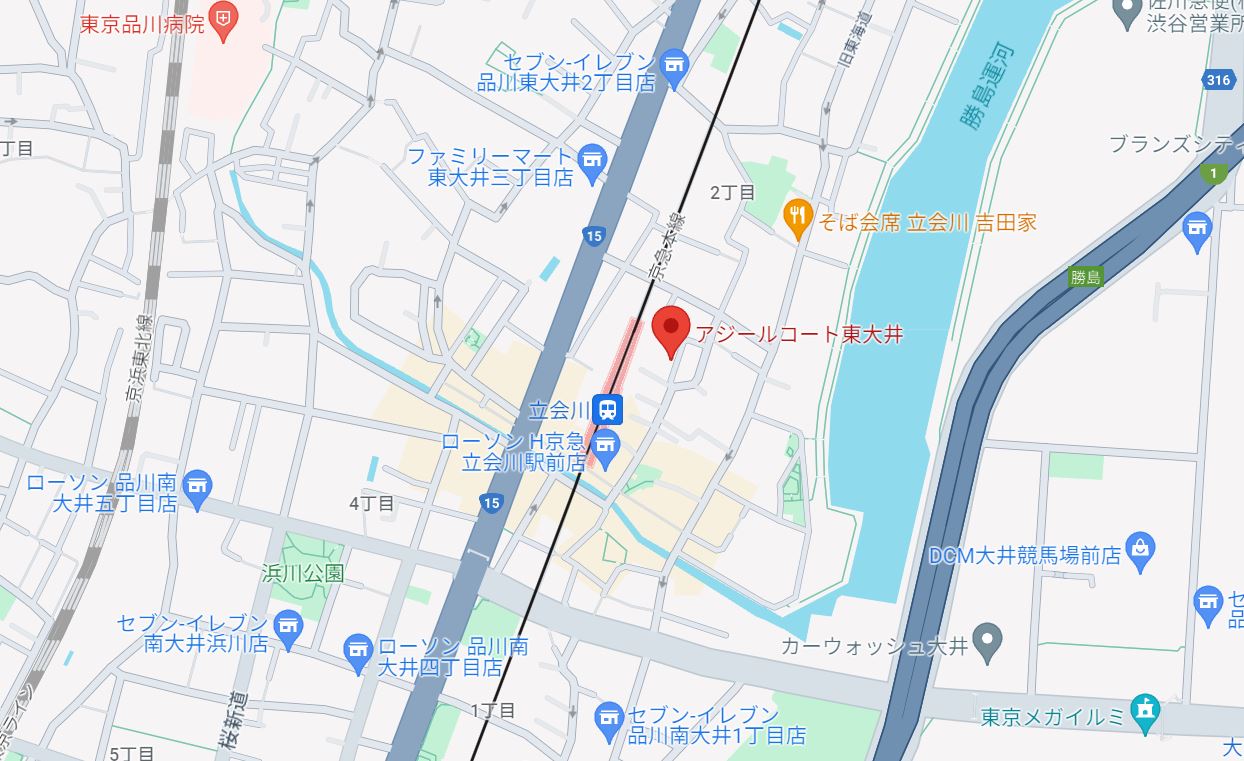Select ローソン 品川南大井五丁目店 marker
This screenshot has width=1244, height=761.
tap(198, 486)
